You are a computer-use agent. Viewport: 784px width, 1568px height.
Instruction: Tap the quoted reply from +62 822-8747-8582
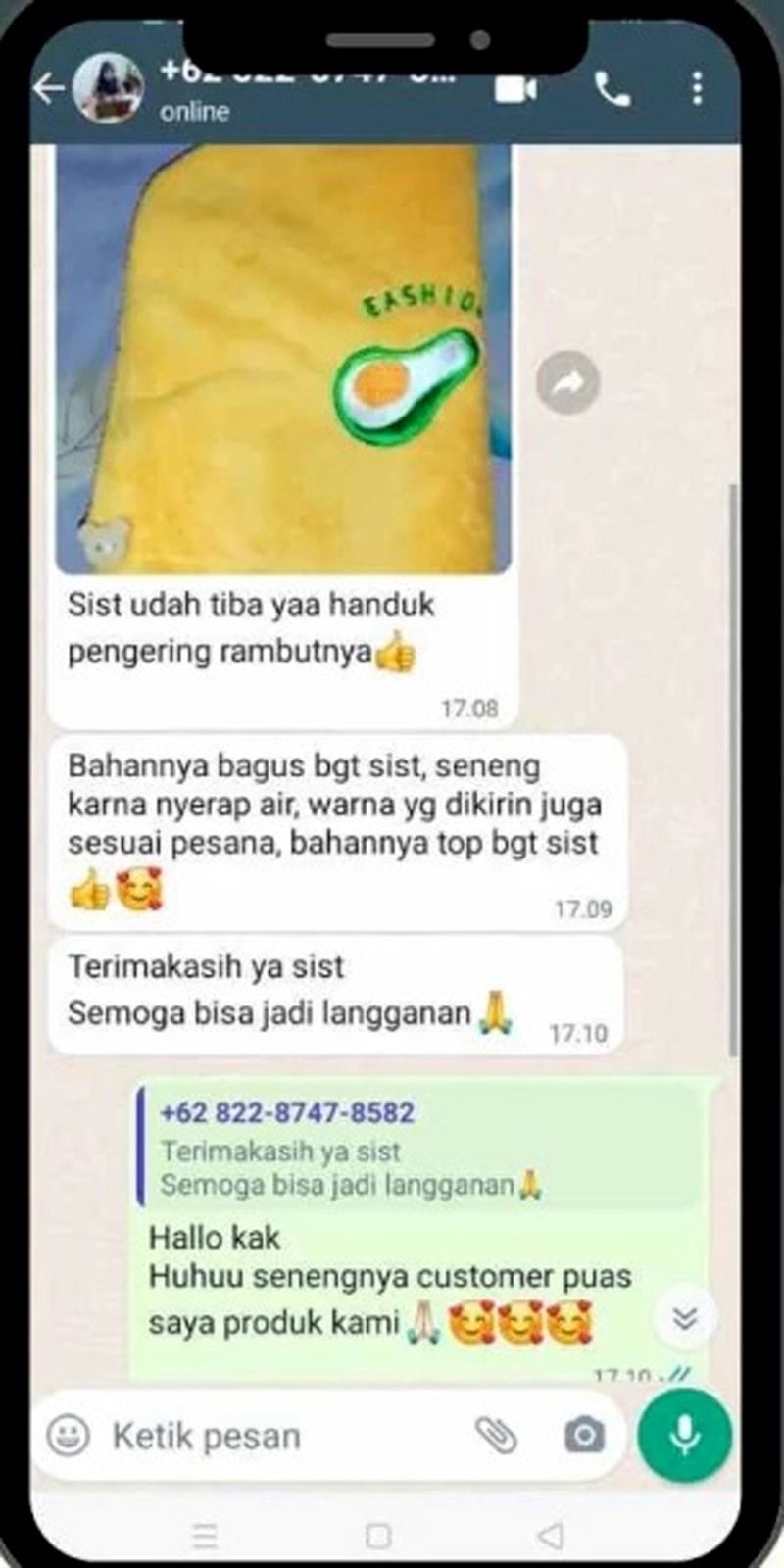[x=419, y=1147]
